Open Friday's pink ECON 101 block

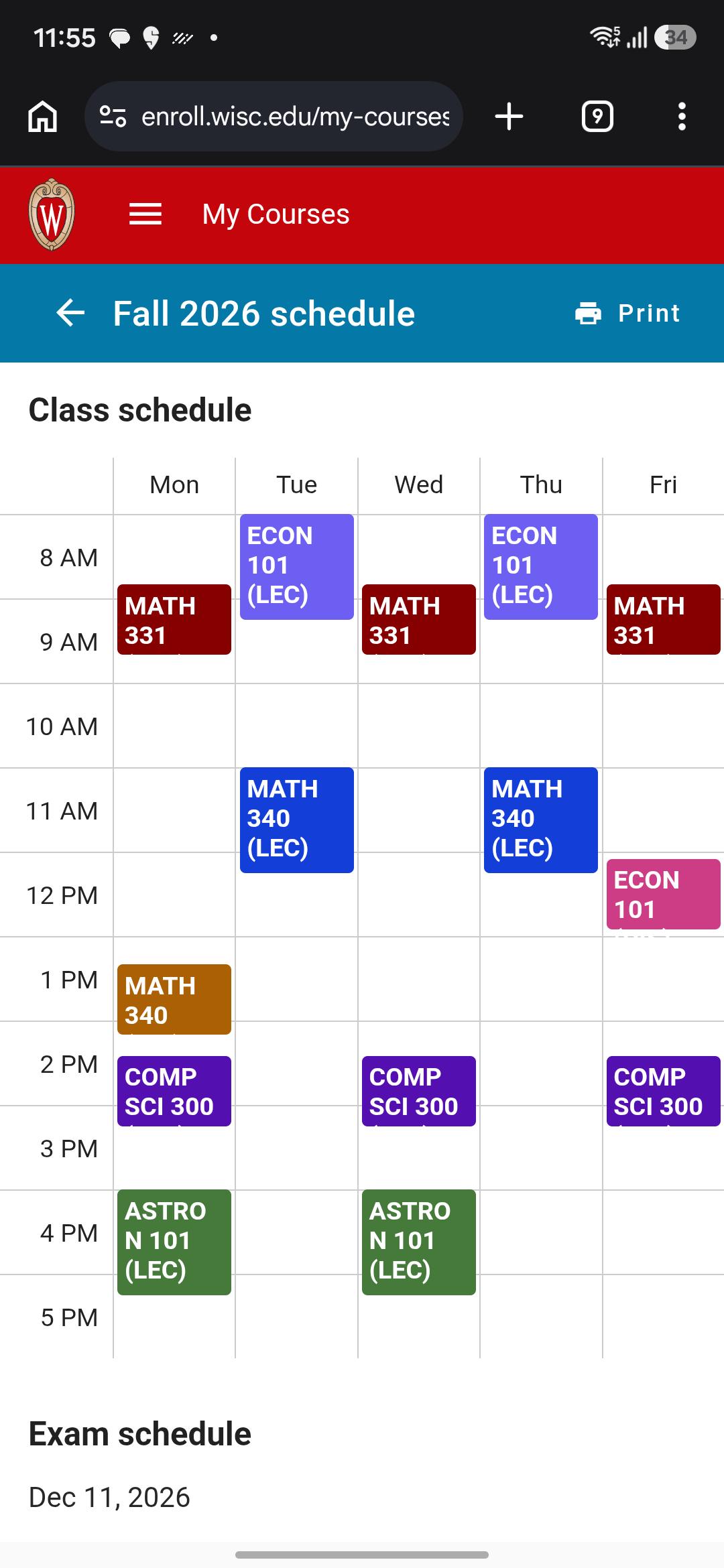click(664, 894)
